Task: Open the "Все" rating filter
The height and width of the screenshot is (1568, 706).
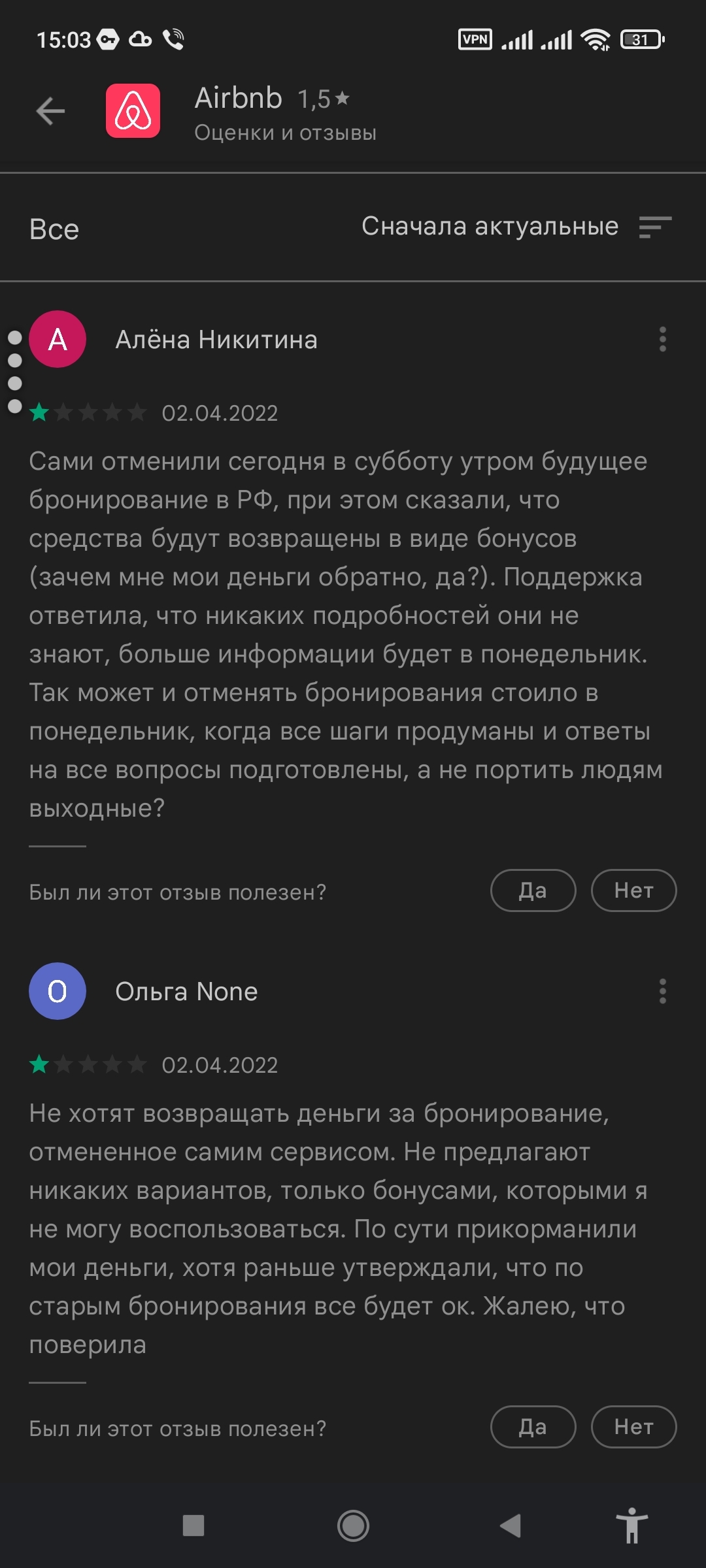Action: 54,229
